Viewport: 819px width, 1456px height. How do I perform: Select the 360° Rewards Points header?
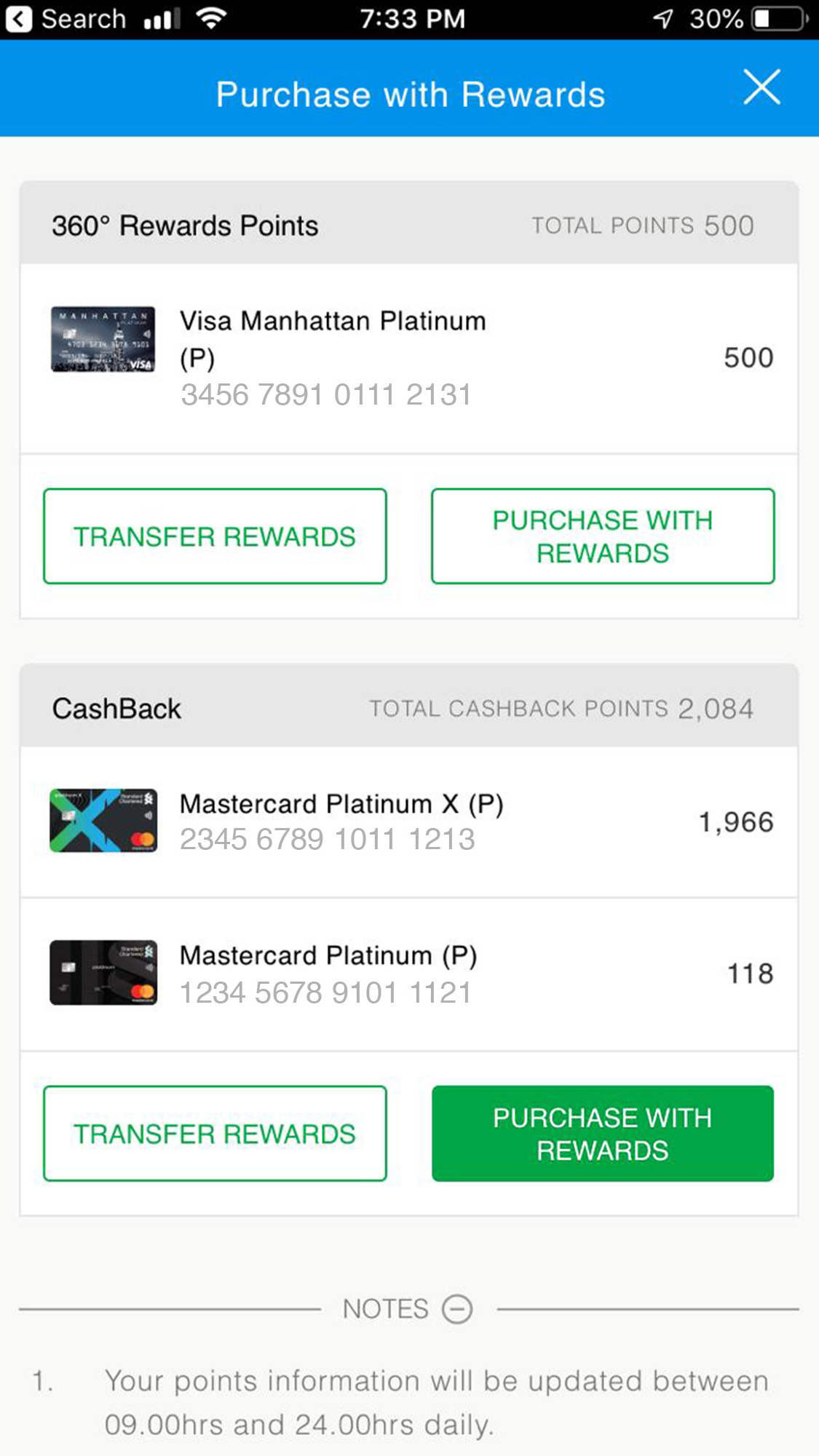(x=184, y=226)
